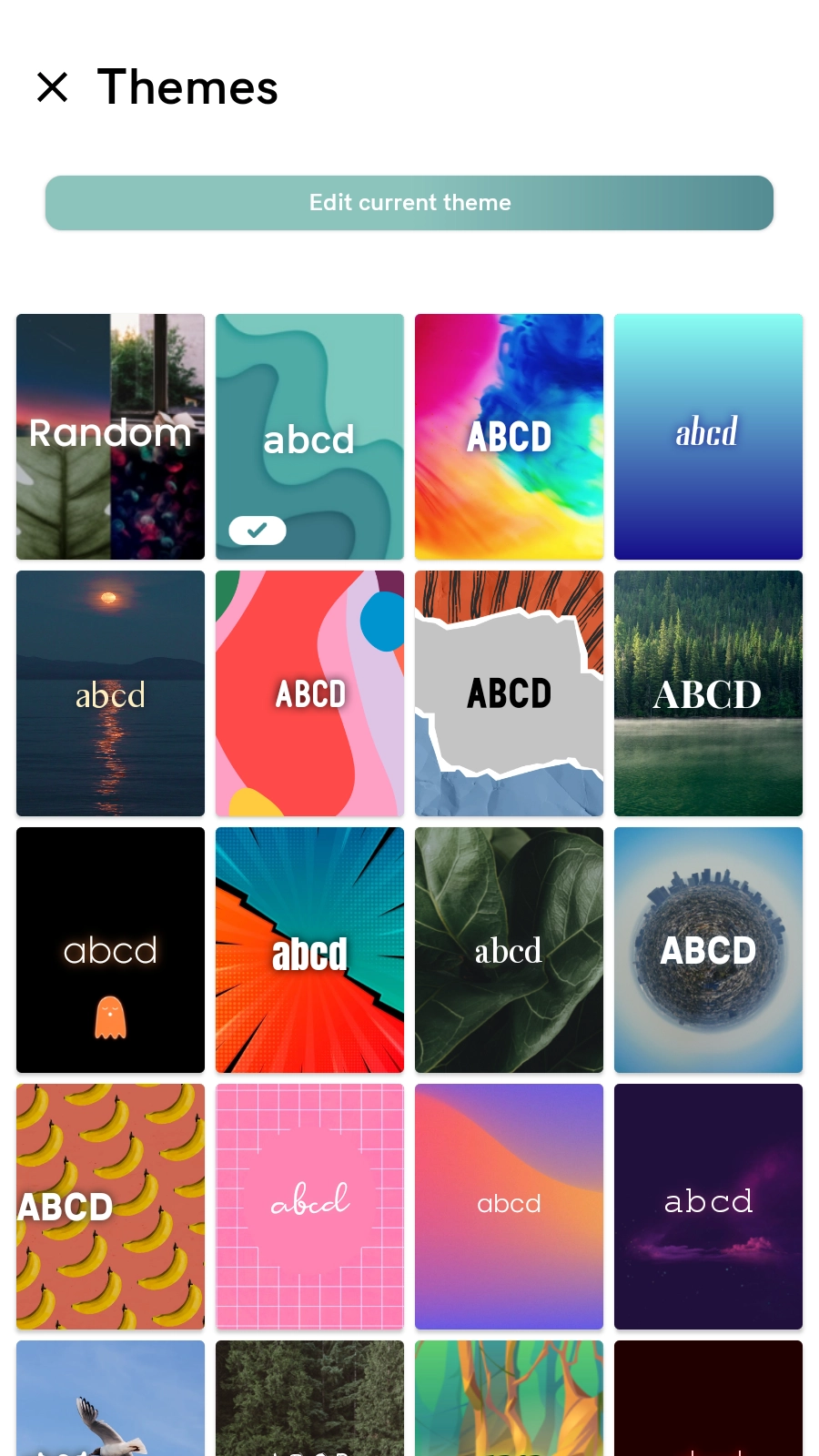The image size is (819, 1456).
Task: Pick the tiny planet city theme
Action: coord(708,950)
